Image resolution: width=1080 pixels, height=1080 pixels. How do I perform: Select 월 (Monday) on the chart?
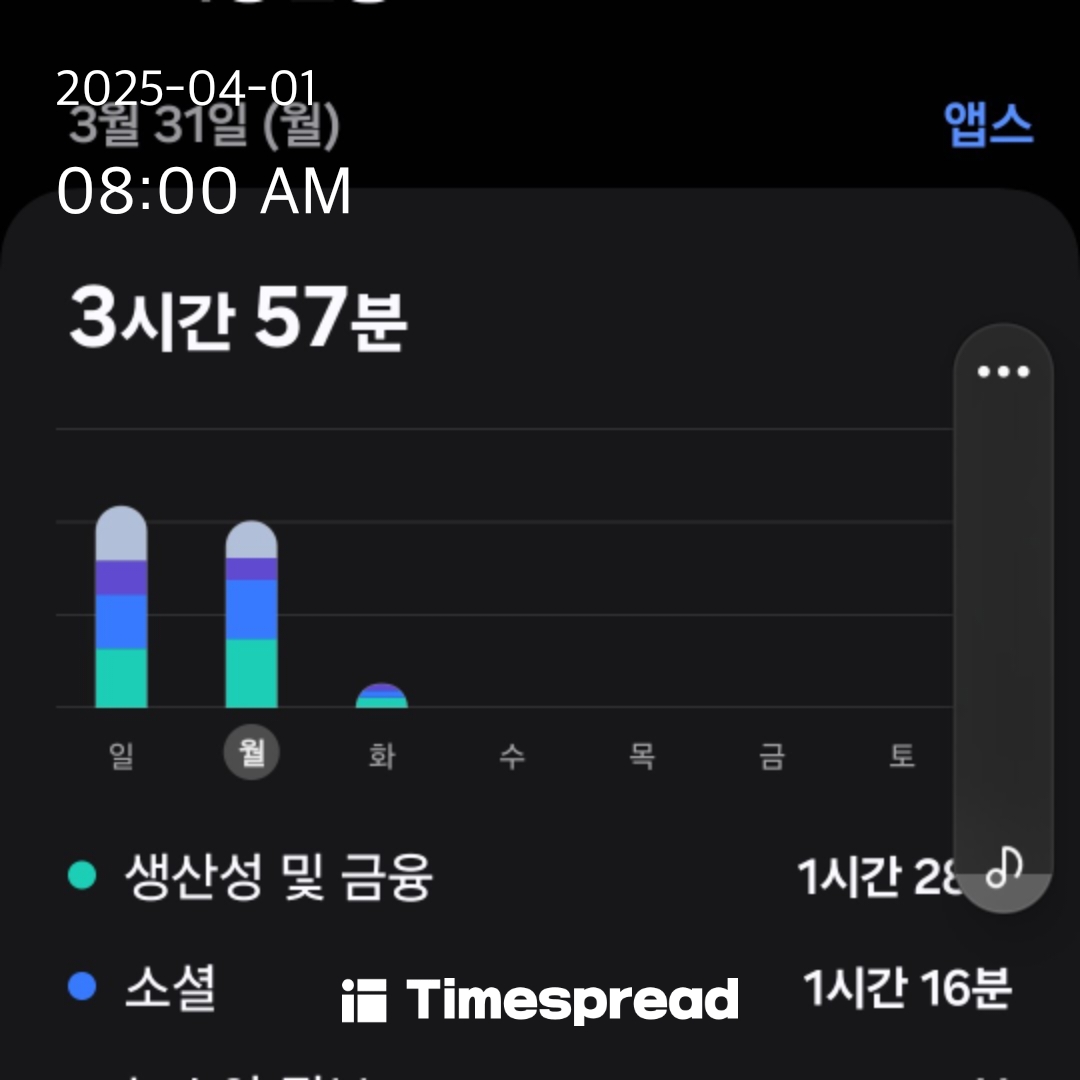(251, 752)
